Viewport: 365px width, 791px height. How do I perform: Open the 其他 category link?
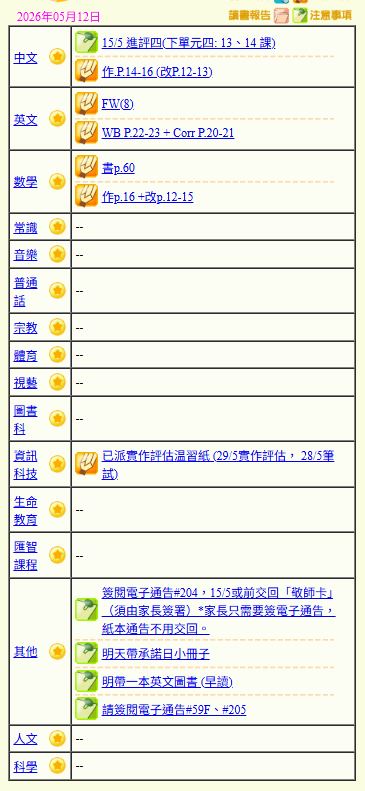[x=25, y=652]
